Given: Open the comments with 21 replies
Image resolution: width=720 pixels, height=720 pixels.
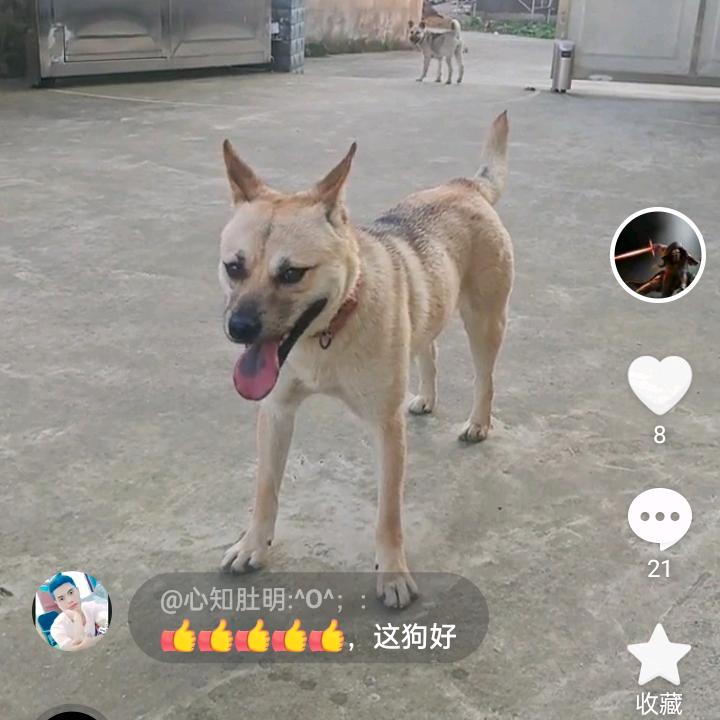Looking at the screenshot, I should (x=659, y=519).
